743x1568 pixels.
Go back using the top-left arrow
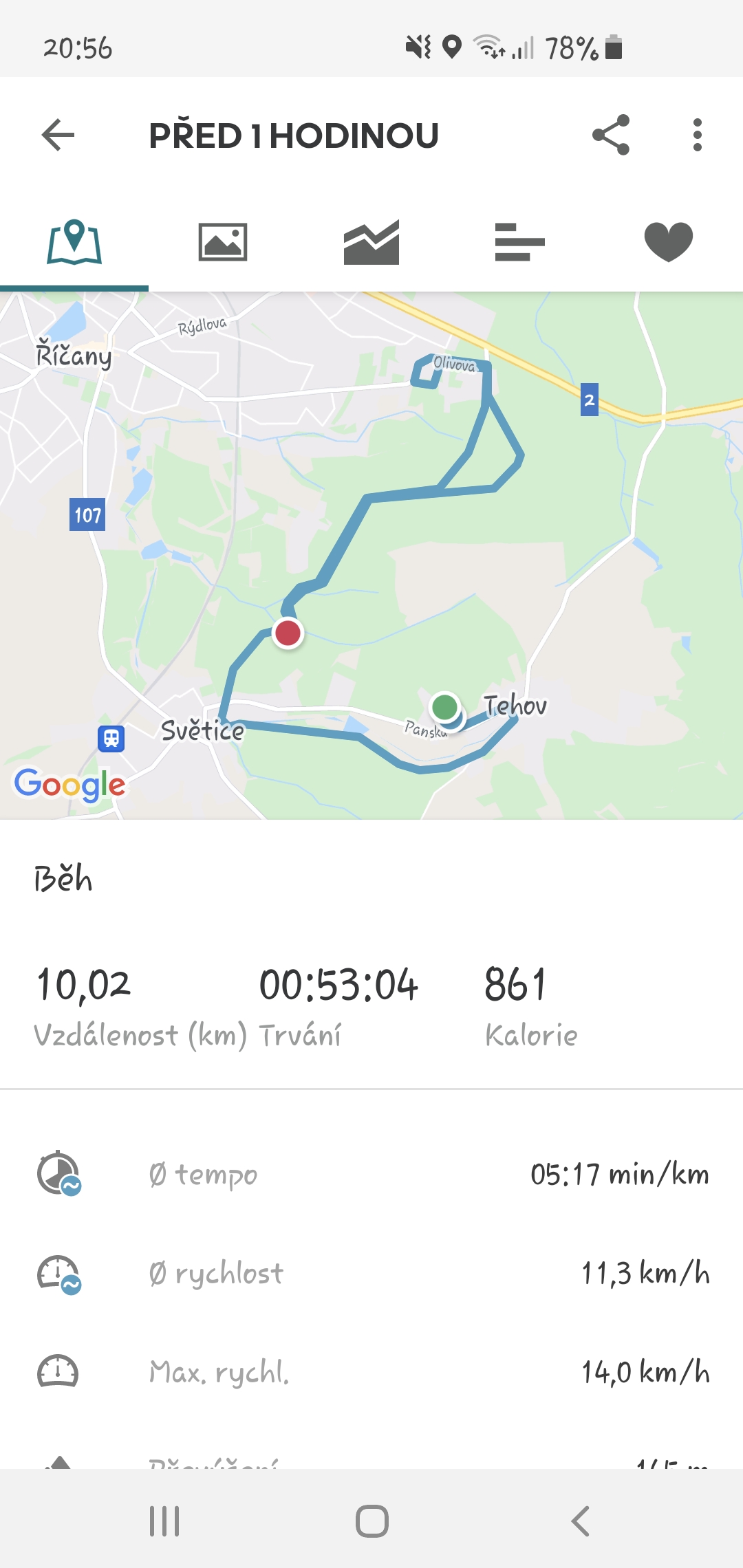pyautogui.click(x=58, y=135)
